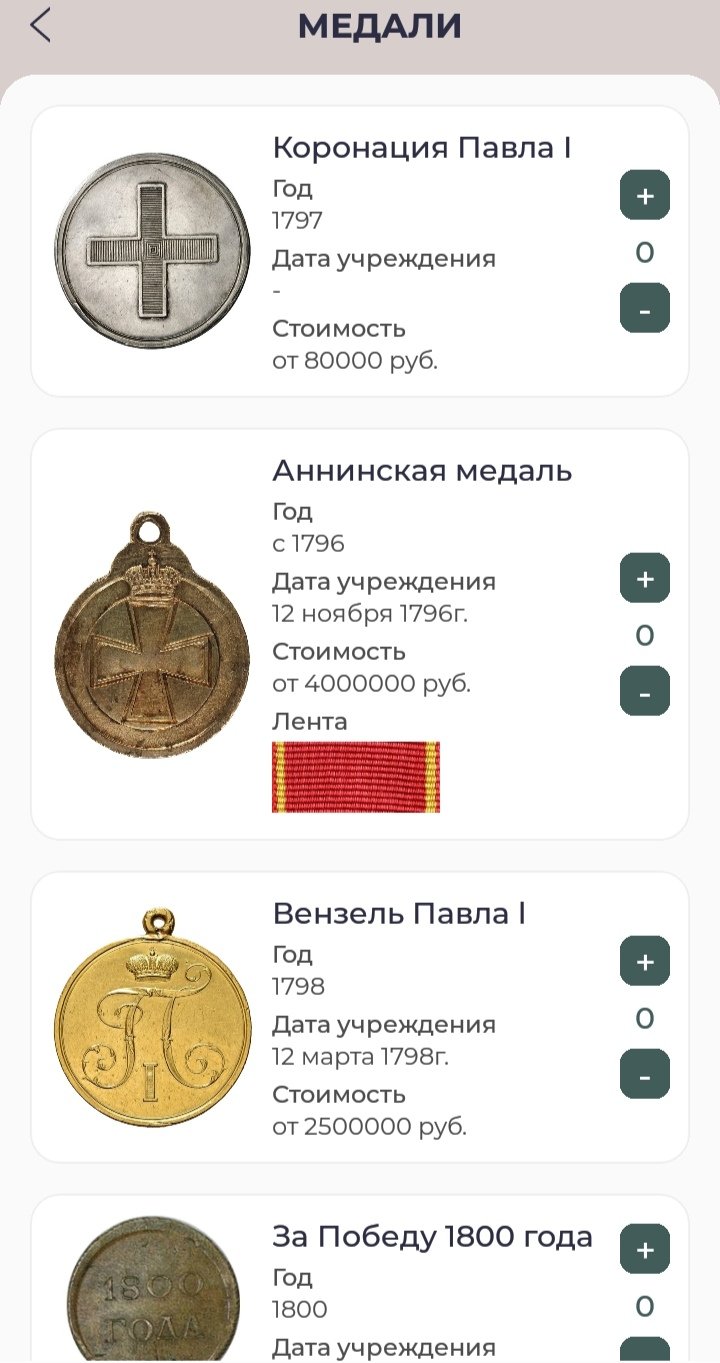Go back from the Медали screen
This screenshot has height=1363, width=720.
tap(40, 26)
